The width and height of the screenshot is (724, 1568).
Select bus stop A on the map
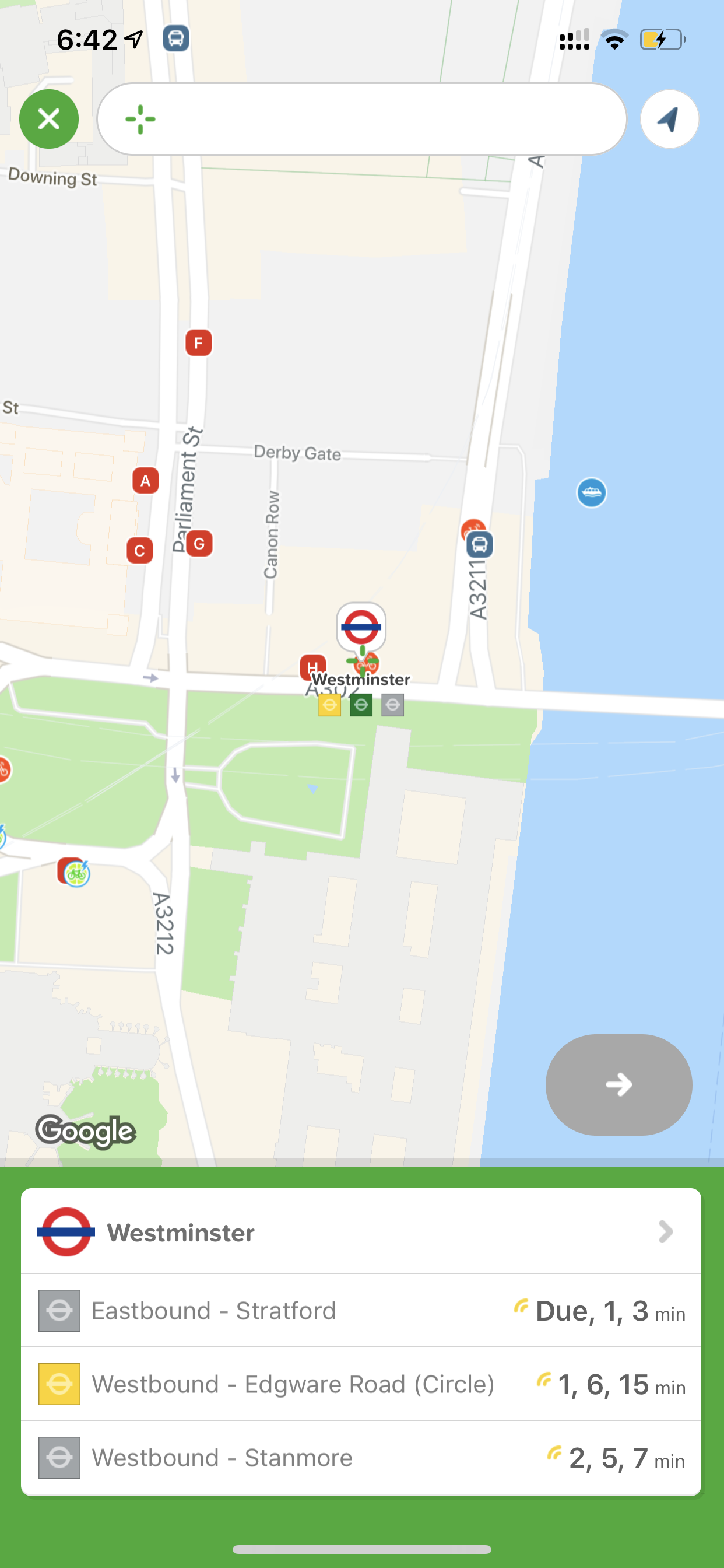point(145,481)
